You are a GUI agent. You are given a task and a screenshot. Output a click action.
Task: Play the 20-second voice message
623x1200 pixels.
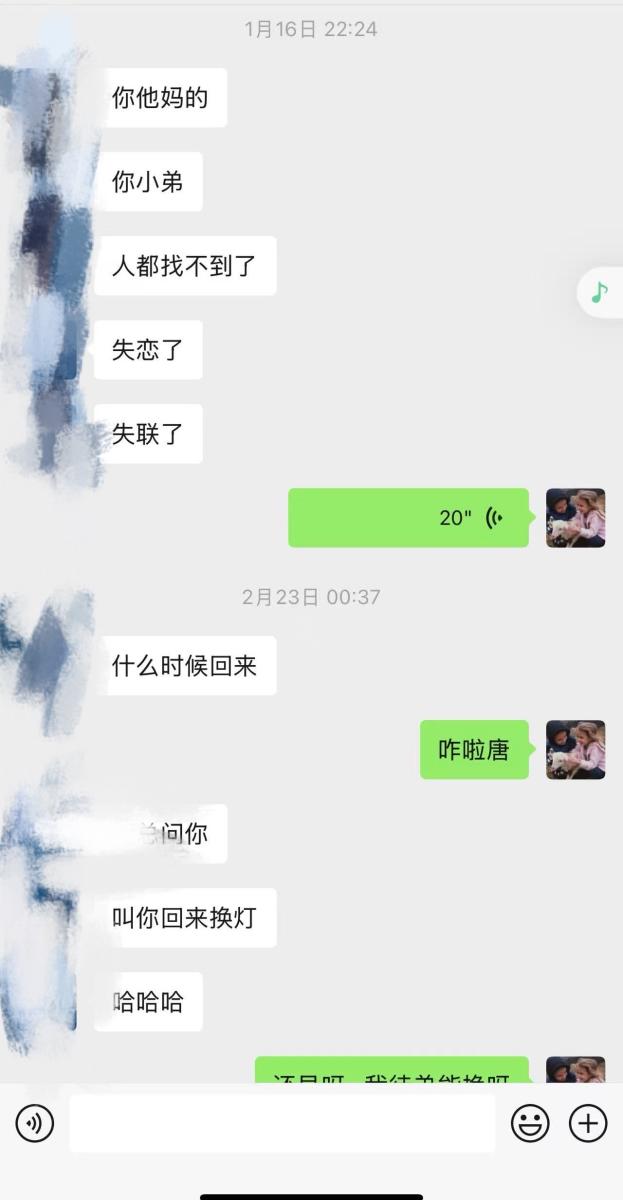(408, 518)
